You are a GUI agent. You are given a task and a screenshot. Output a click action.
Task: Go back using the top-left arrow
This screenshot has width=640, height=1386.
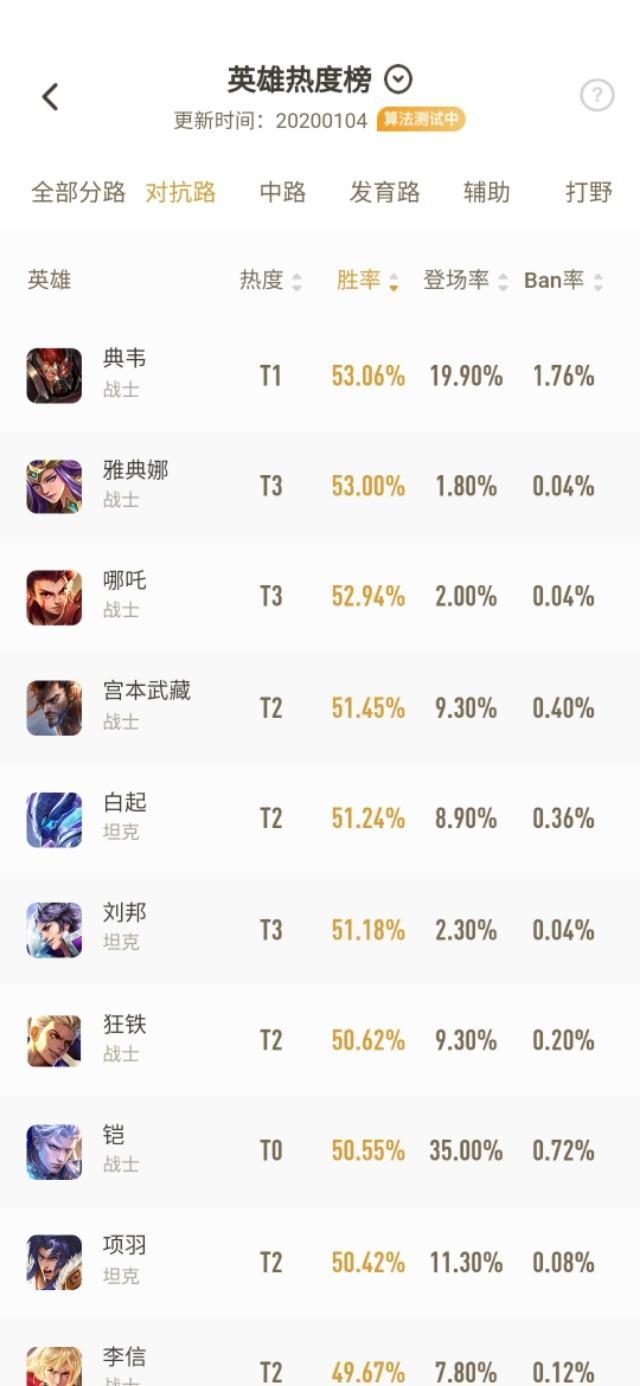(x=50, y=97)
